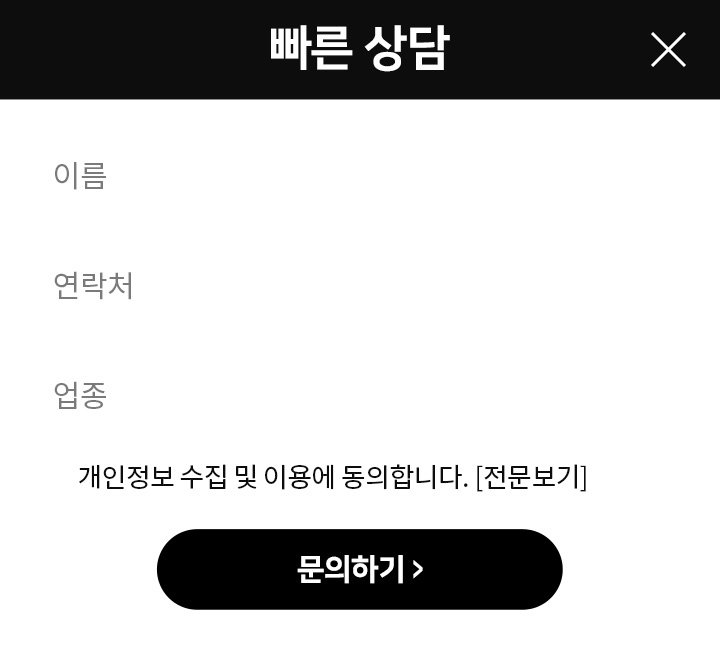Tap the 이름 name field
Screen dimensions: 720x650
click(x=360, y=176)
